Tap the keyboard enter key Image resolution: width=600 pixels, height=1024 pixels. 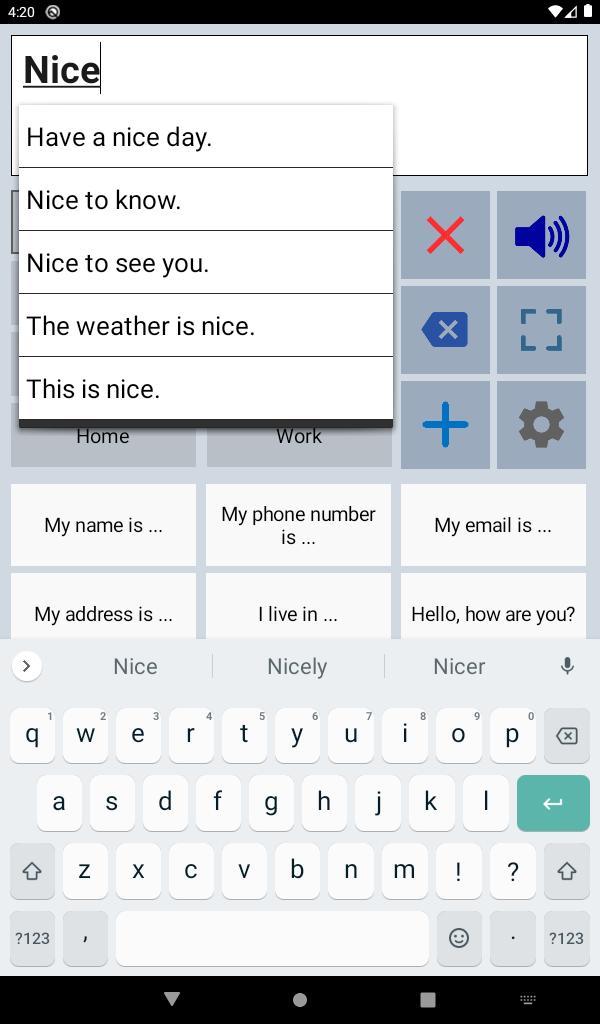click(552, 802)
